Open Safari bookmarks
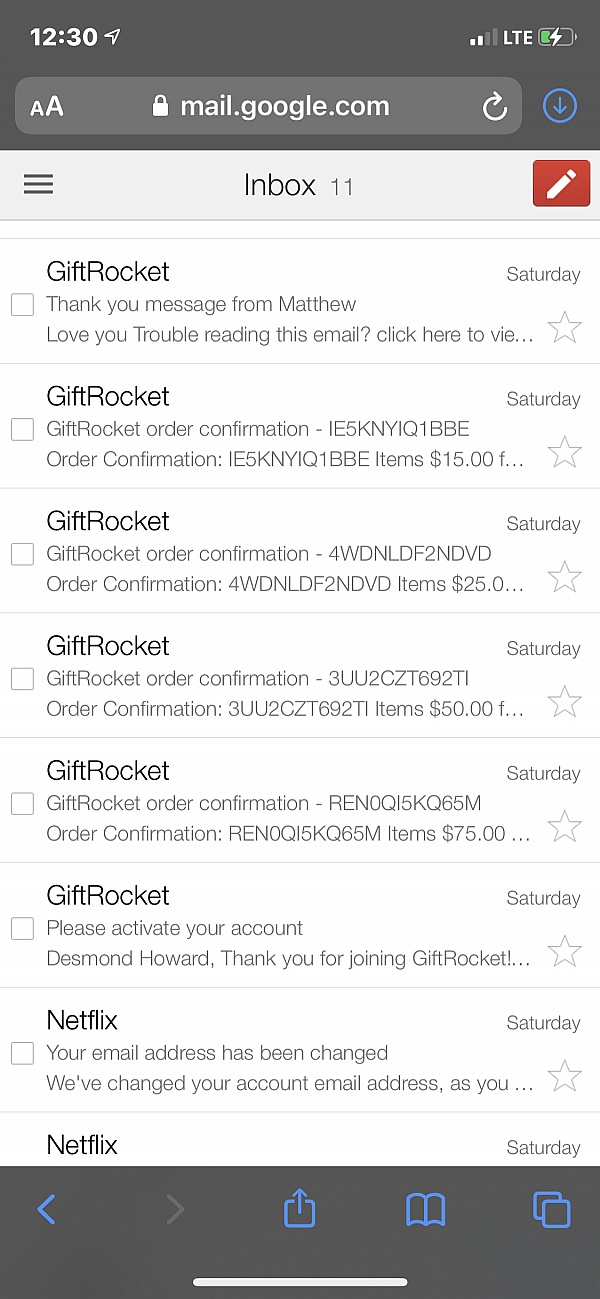 425,1210
